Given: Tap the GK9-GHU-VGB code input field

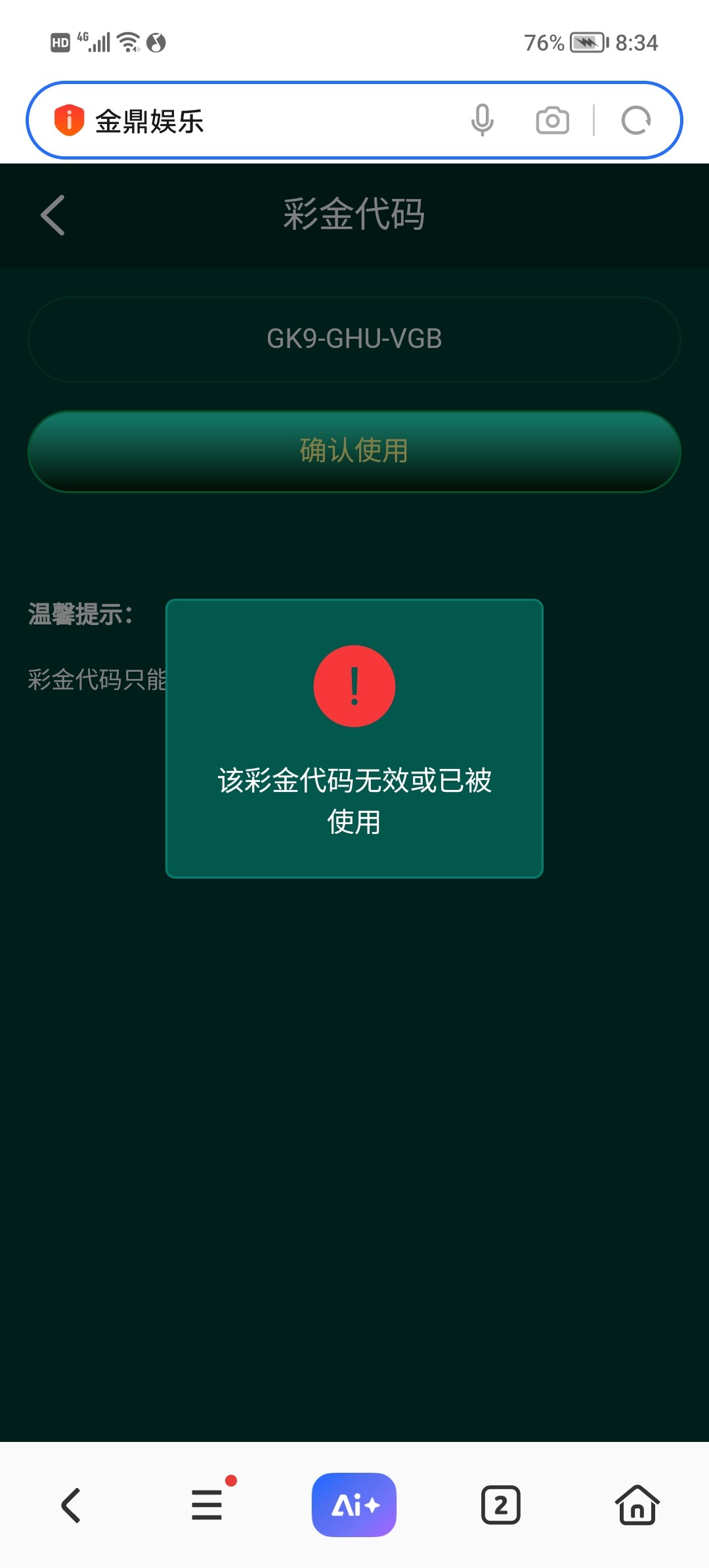Looking at the screenshot, I should pyautogui.click(x=354, y=339).
